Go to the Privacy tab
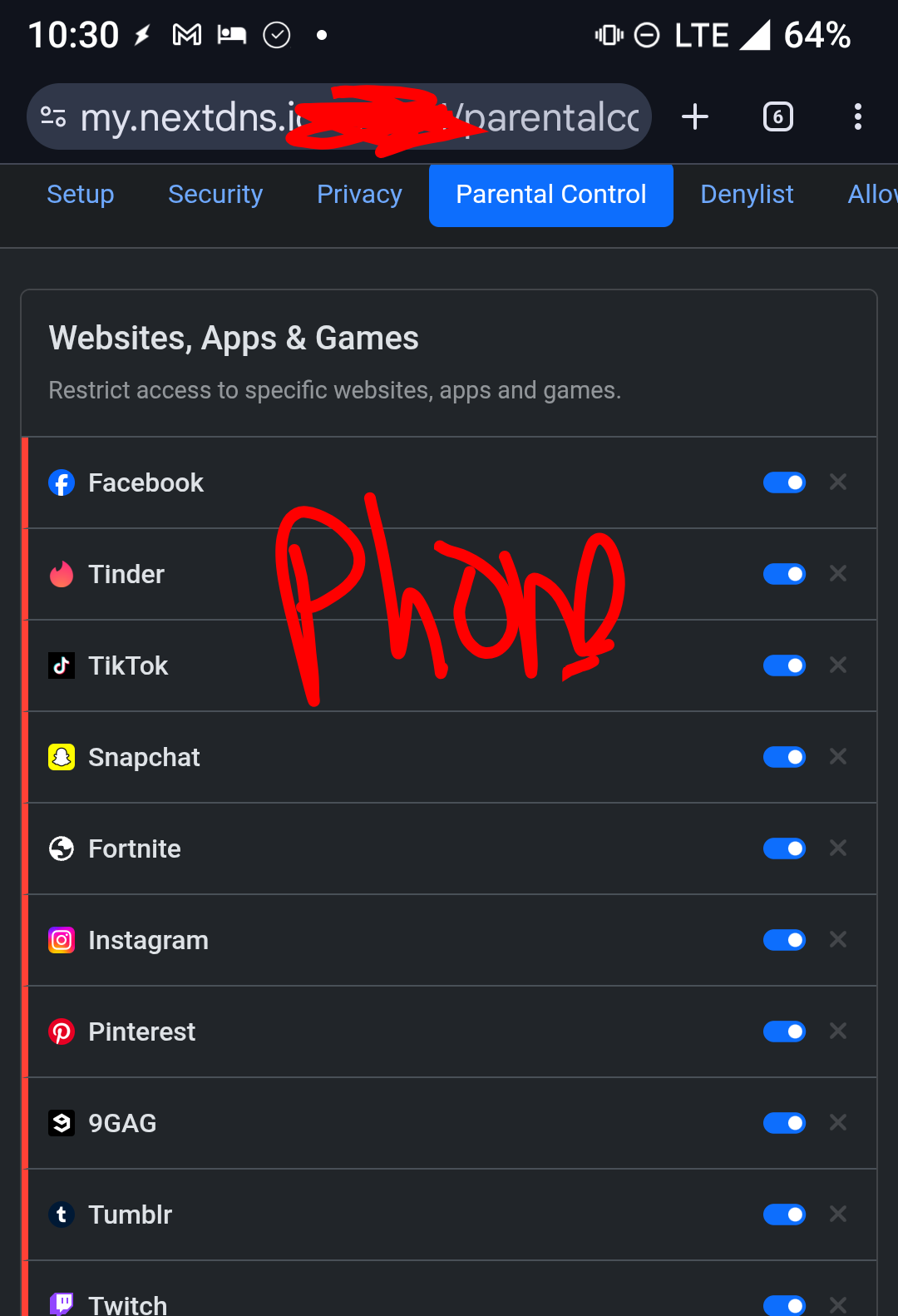Viewport: 898px width, 1316px height. click(359, 195)
